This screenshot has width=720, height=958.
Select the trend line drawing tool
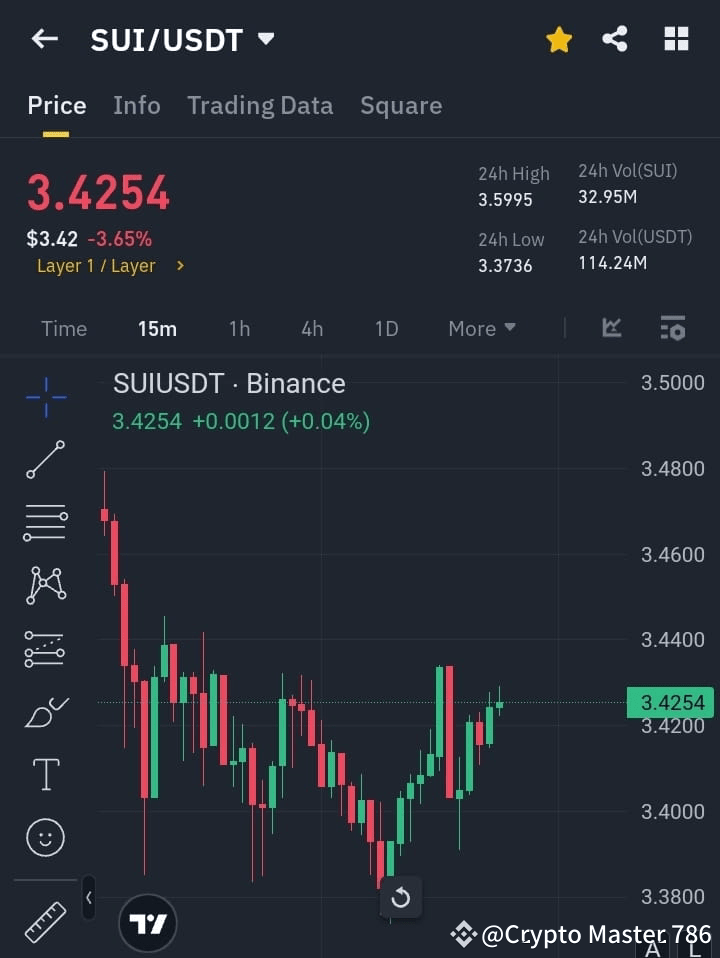[44, 461]
